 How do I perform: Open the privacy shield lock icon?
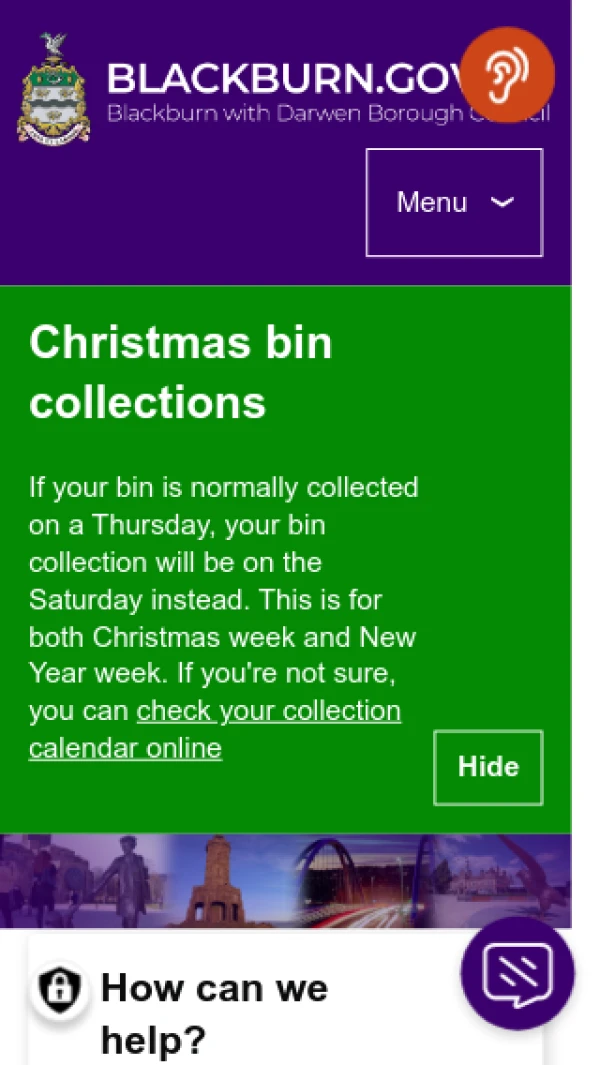click(60, 991)
